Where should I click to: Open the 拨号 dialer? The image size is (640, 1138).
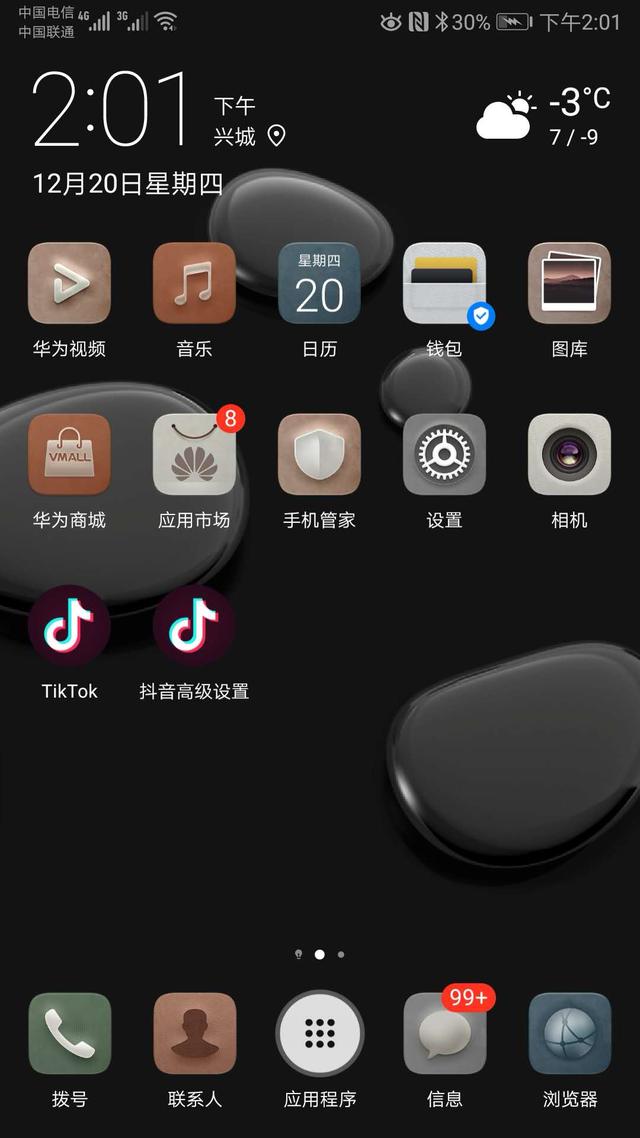click(69, 1034)
